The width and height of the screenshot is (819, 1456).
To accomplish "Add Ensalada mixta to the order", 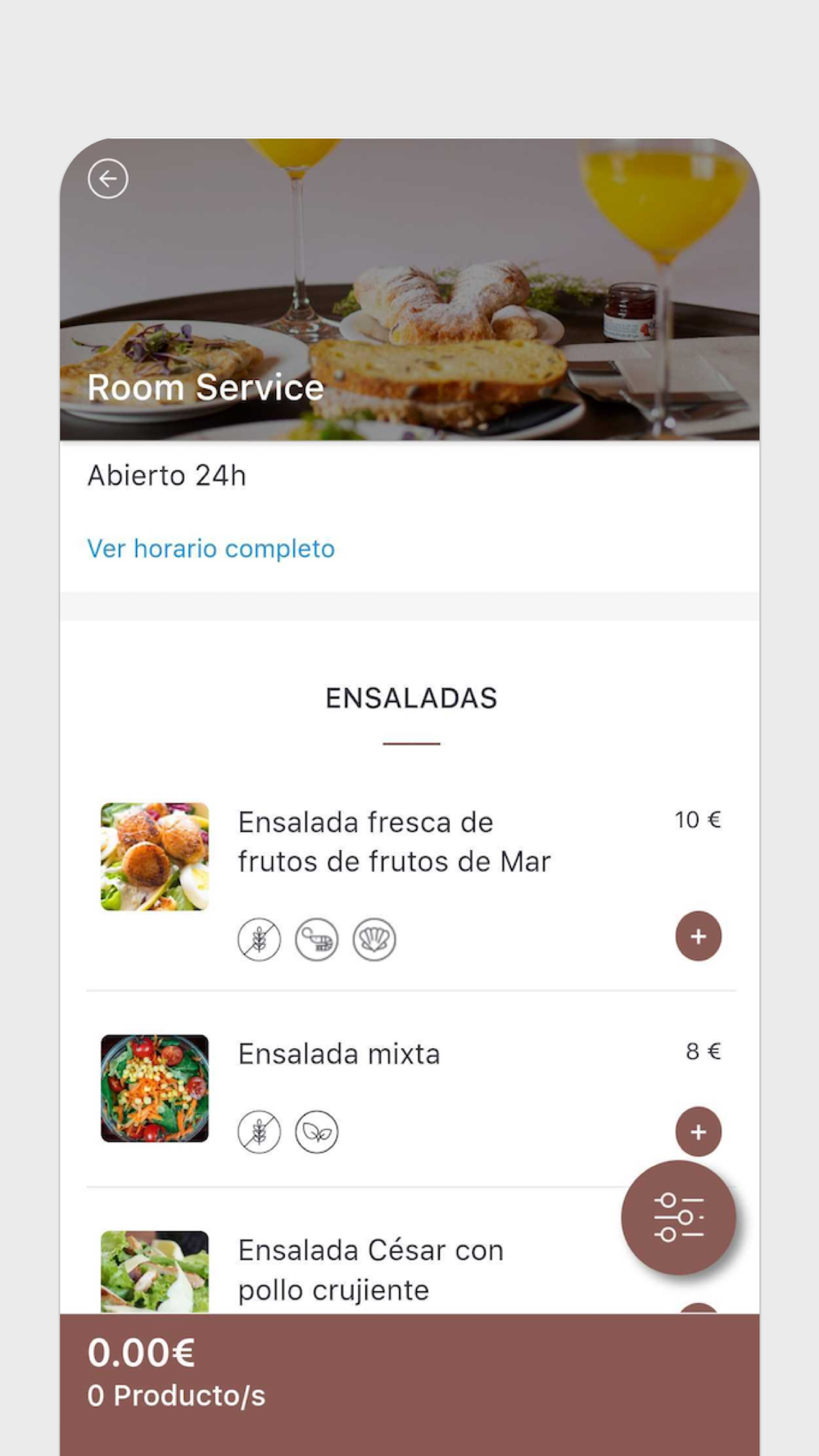I will coord(698,1132).
